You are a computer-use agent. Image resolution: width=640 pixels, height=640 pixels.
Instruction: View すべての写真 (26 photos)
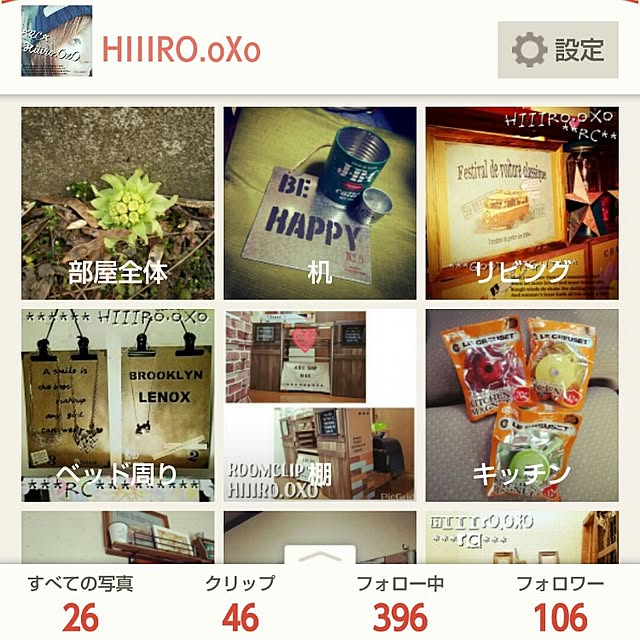click(80, 603)
